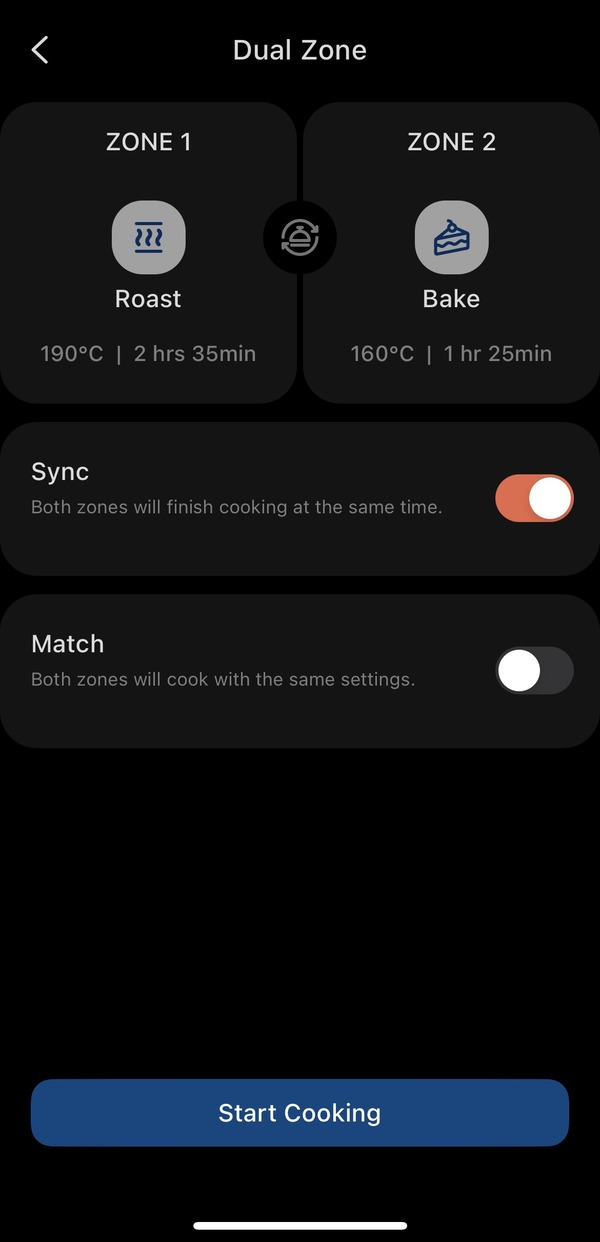Viewport: 600px width, 1242px height.
Task: Open Zone 1 Roast settings card
Action: pos(148,252)
